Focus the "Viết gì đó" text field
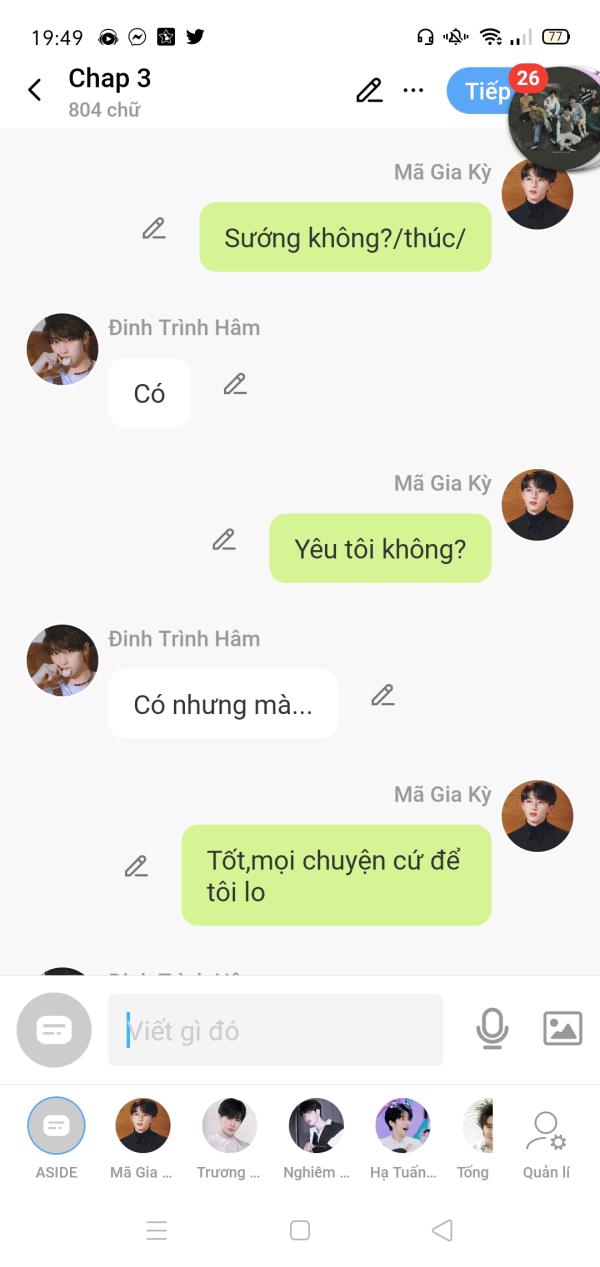 [x=275, y=1030]
